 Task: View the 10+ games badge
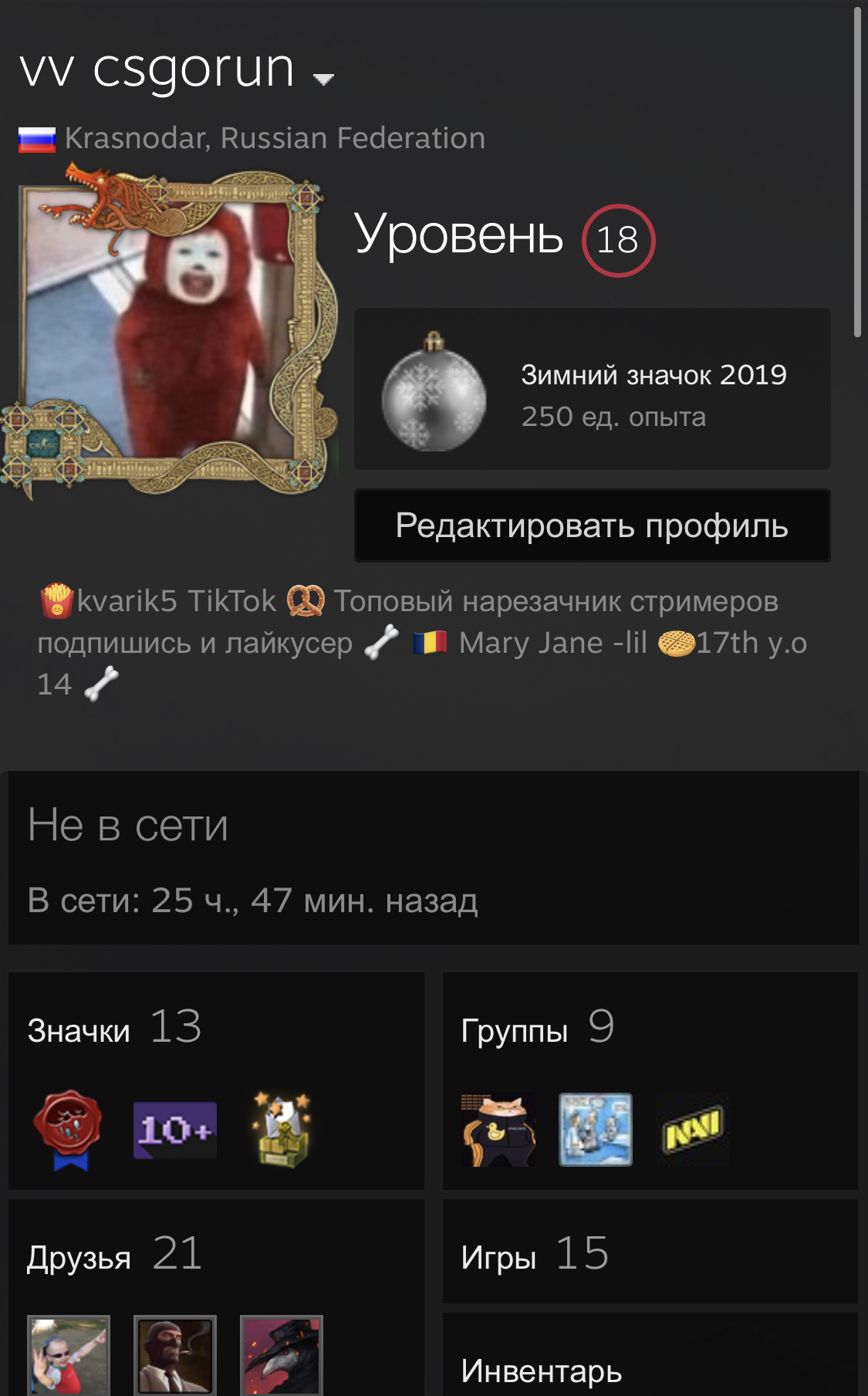point(175,1131)
